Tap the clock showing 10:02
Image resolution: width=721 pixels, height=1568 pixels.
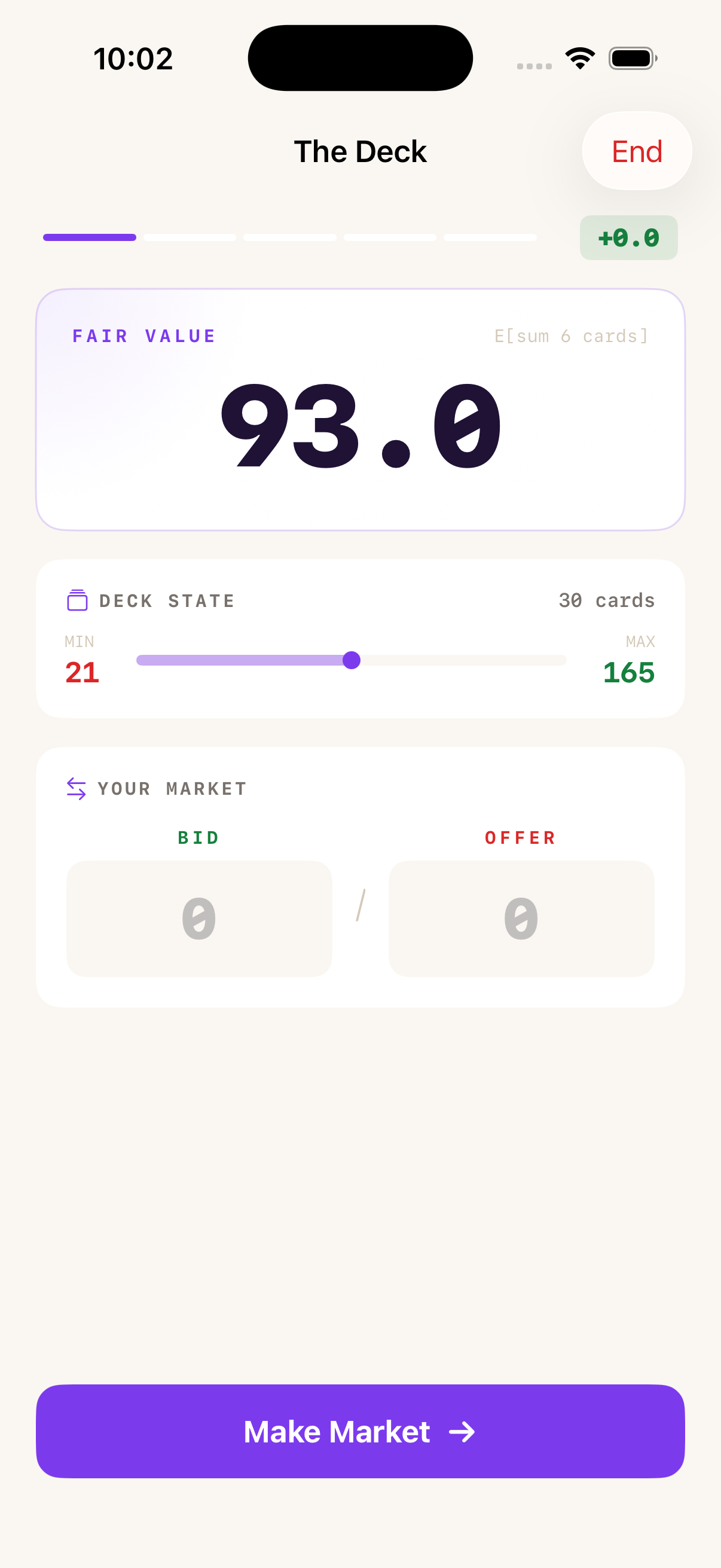(x=133, y=57)
